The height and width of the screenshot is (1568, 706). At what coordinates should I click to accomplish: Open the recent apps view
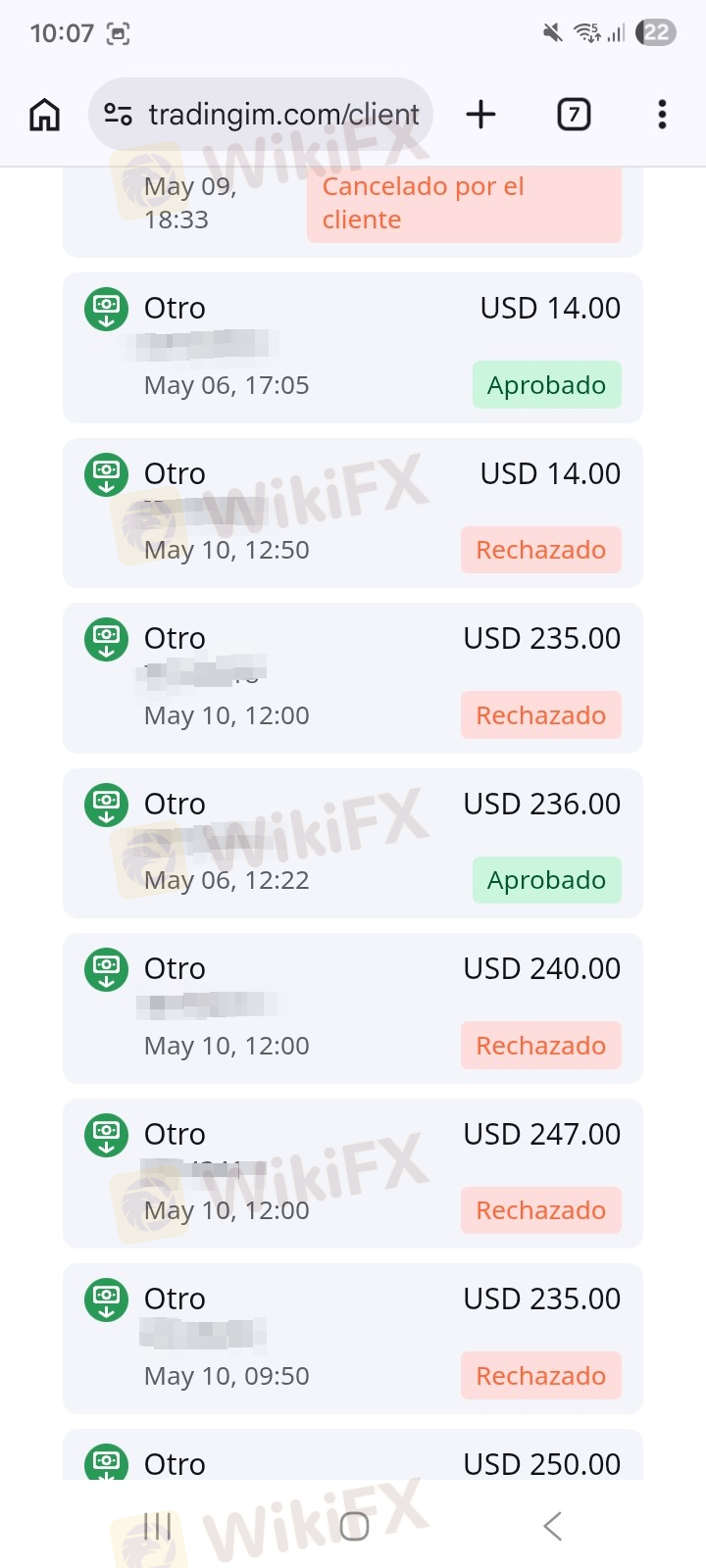pyautogui.click(x=157, y=1526)
